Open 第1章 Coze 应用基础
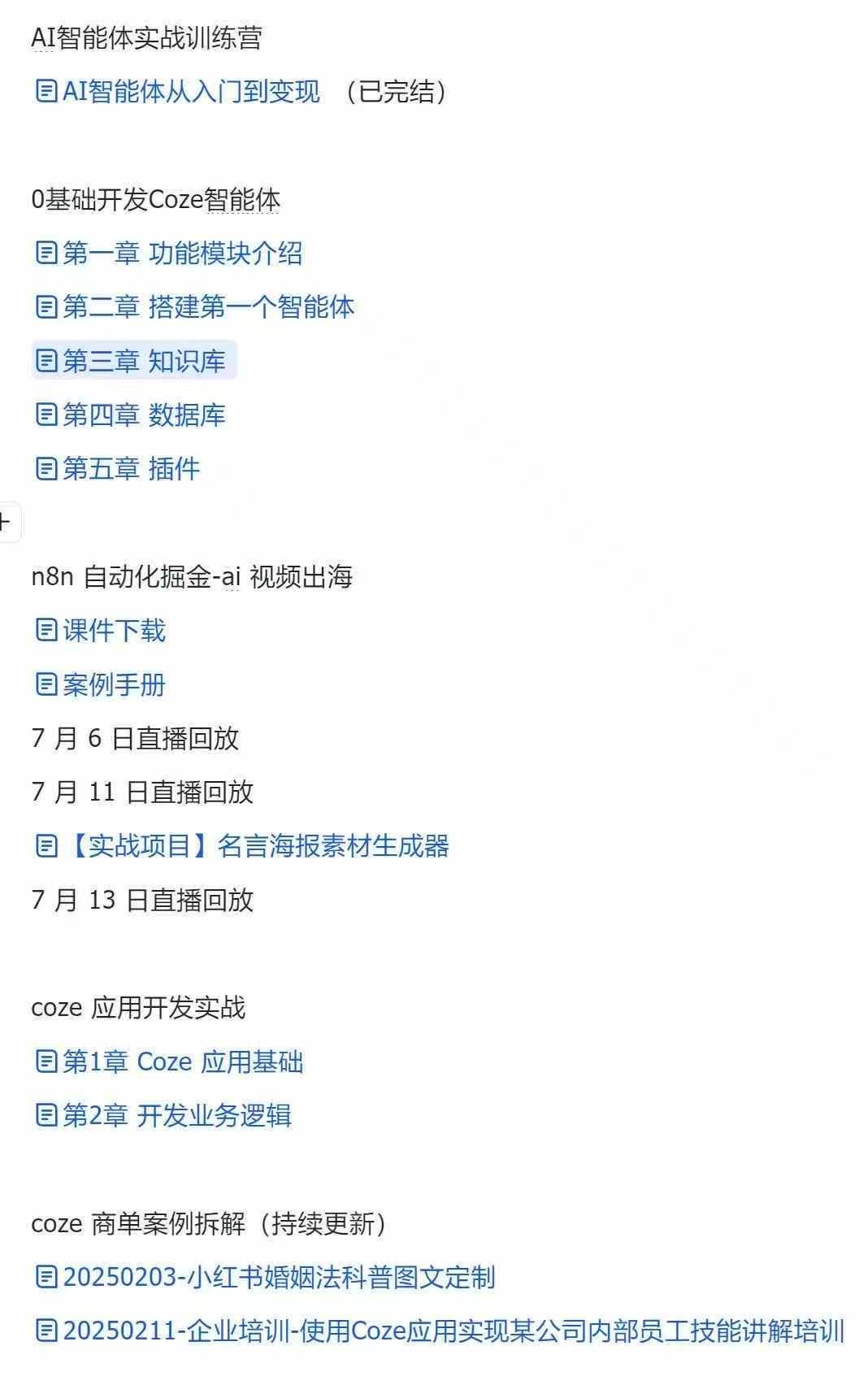Image resolution: width=868 pixels, height=1385 pixels. point(183,1062)
